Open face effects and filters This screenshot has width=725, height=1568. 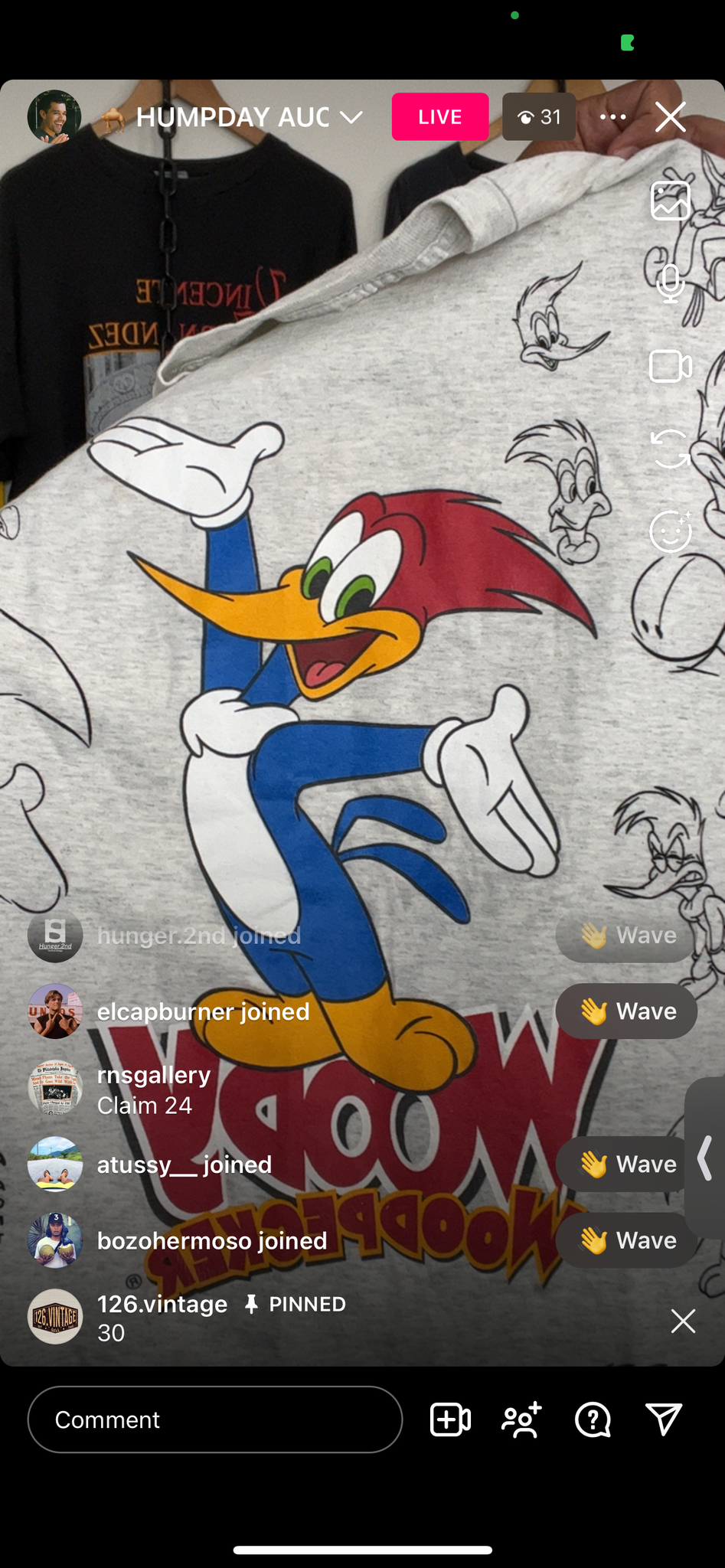coord(671,531)
